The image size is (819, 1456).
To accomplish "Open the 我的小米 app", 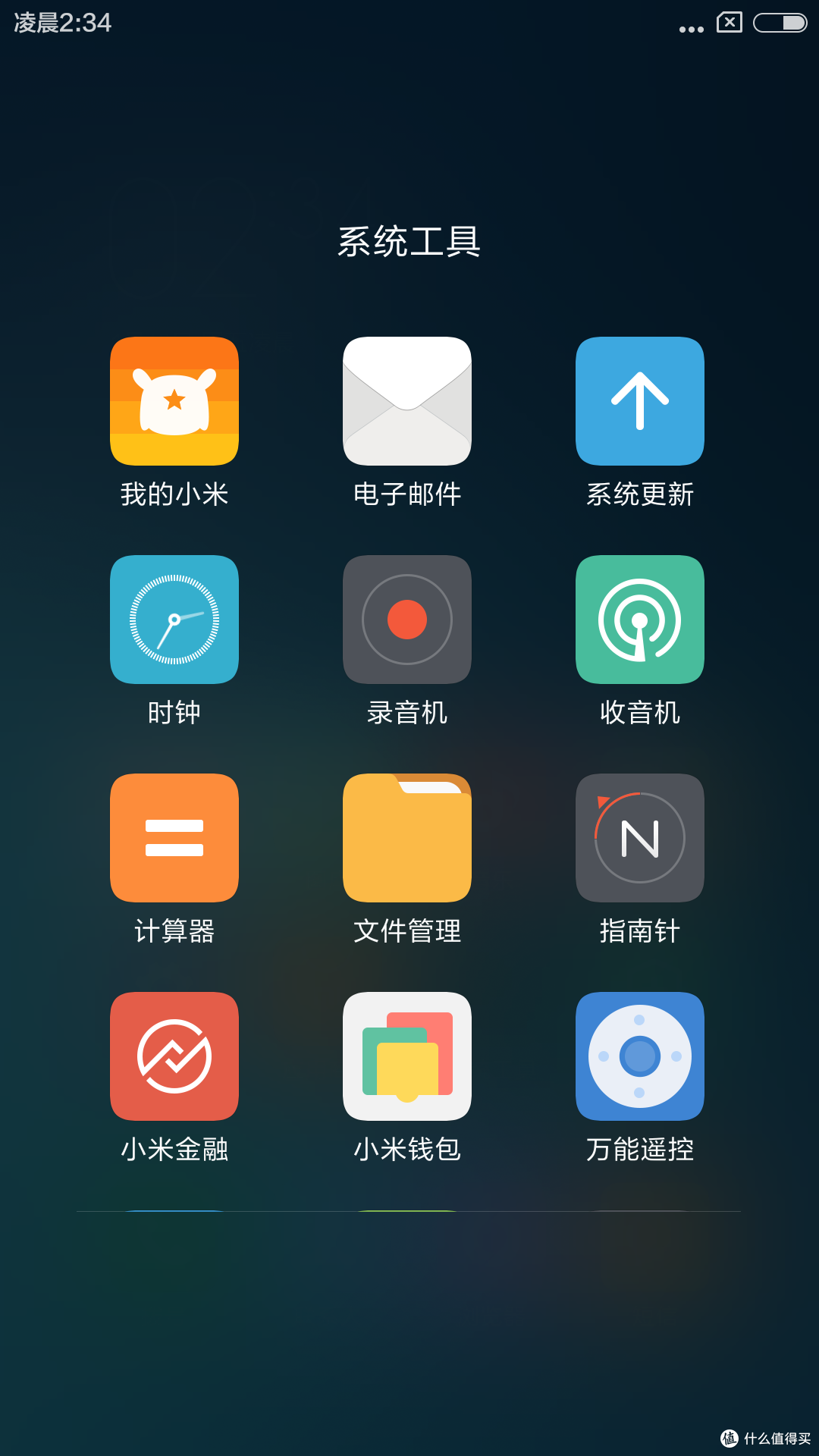I will 174,401.
